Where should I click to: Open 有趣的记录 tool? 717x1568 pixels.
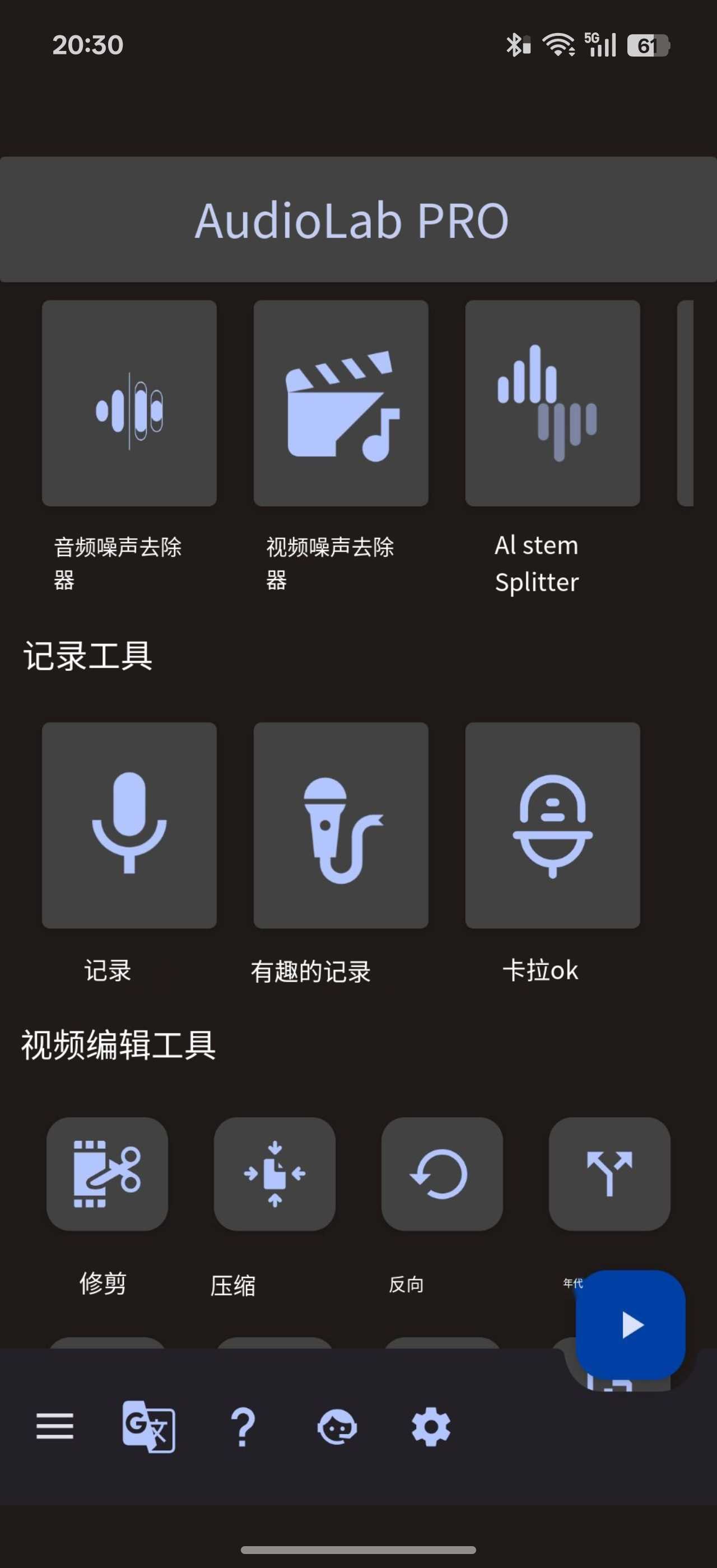point(341,825)
